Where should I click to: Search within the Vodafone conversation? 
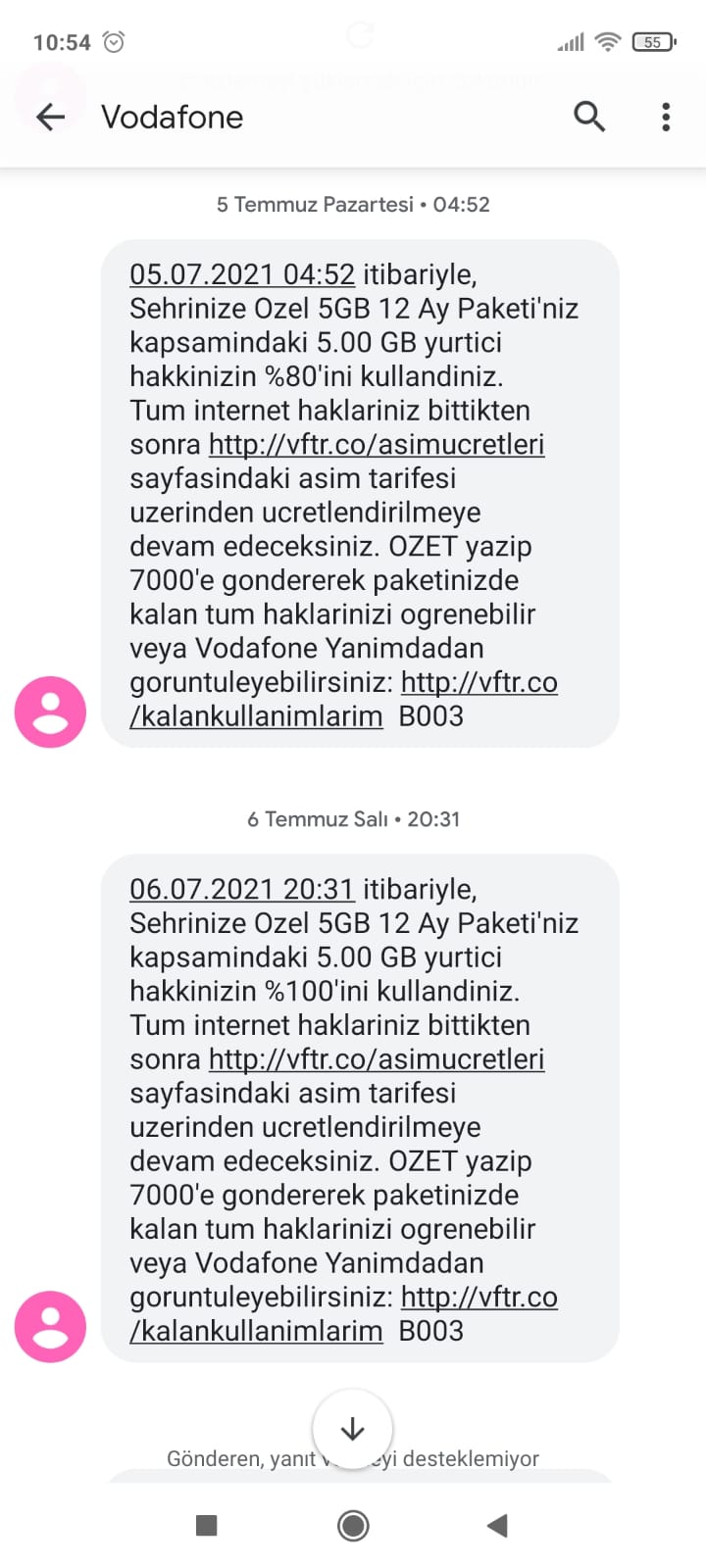(x=589, y=117)
